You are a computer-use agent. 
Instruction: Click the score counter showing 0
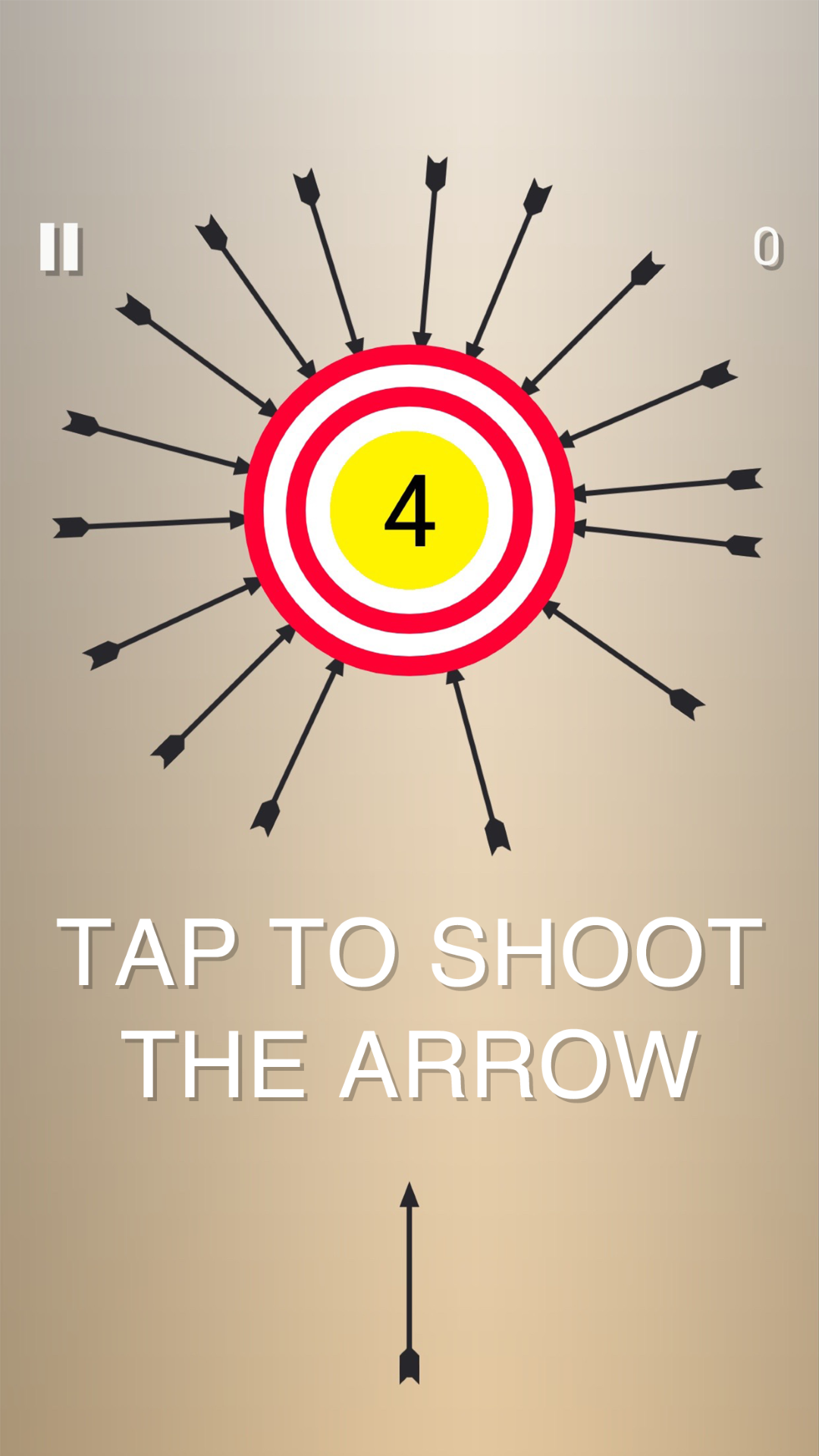click(767, 244)
